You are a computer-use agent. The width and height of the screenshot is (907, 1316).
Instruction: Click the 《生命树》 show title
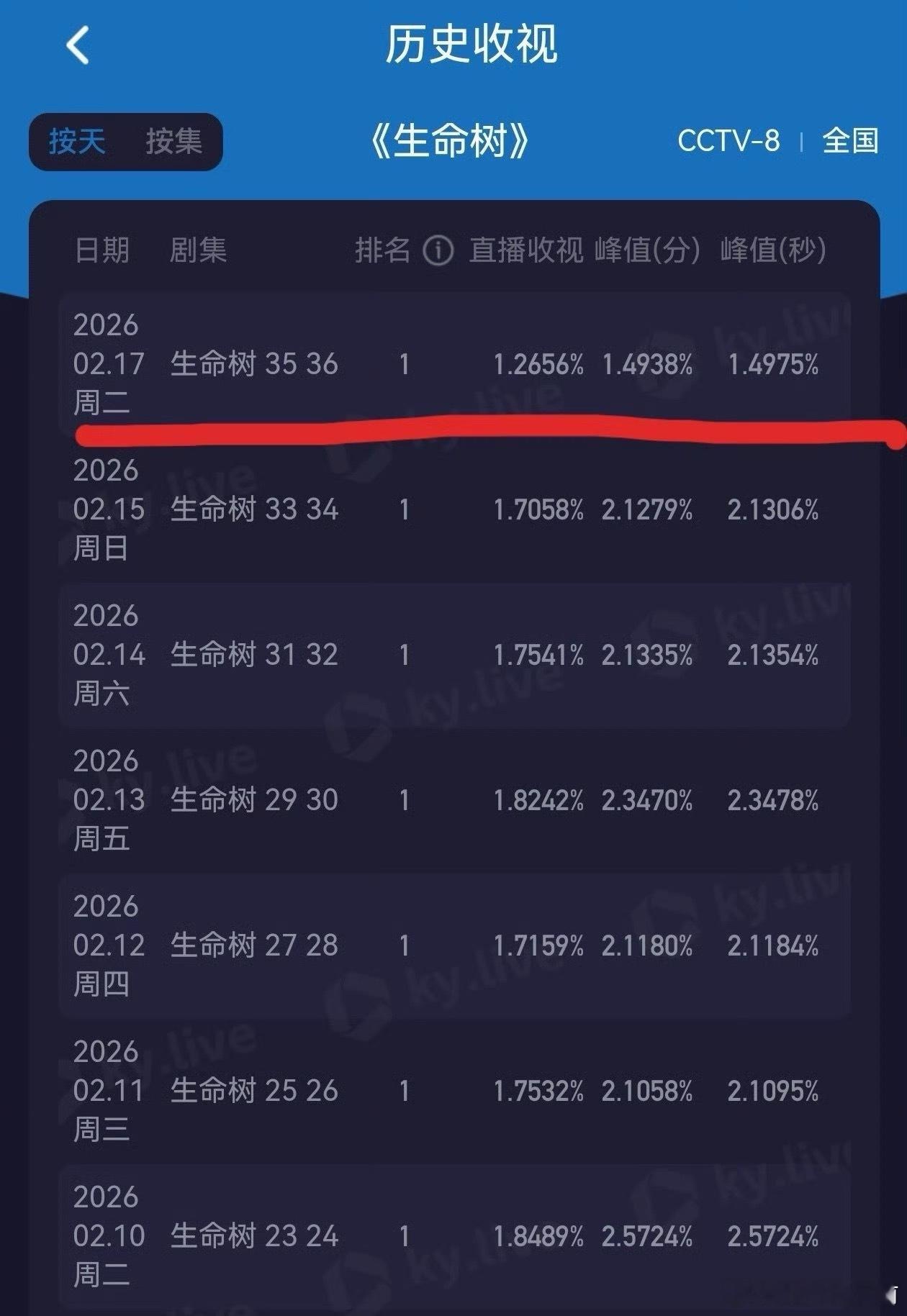coord(451,141)
